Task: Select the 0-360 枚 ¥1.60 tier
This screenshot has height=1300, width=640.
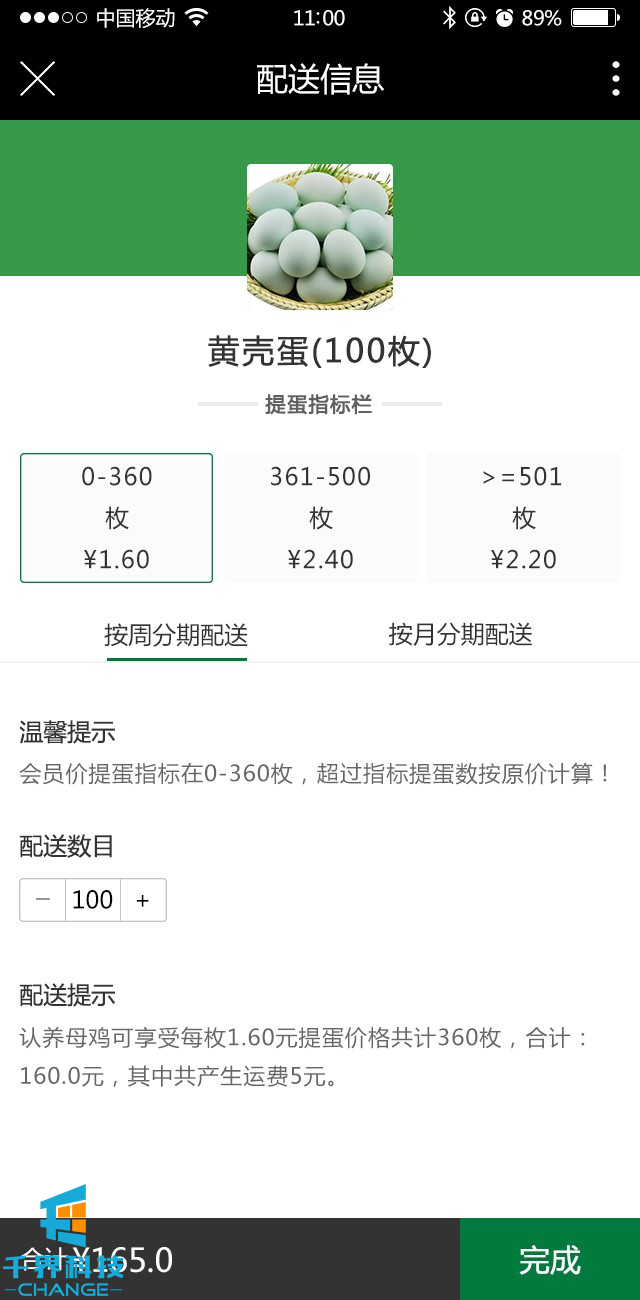Action: pos(117,518)
